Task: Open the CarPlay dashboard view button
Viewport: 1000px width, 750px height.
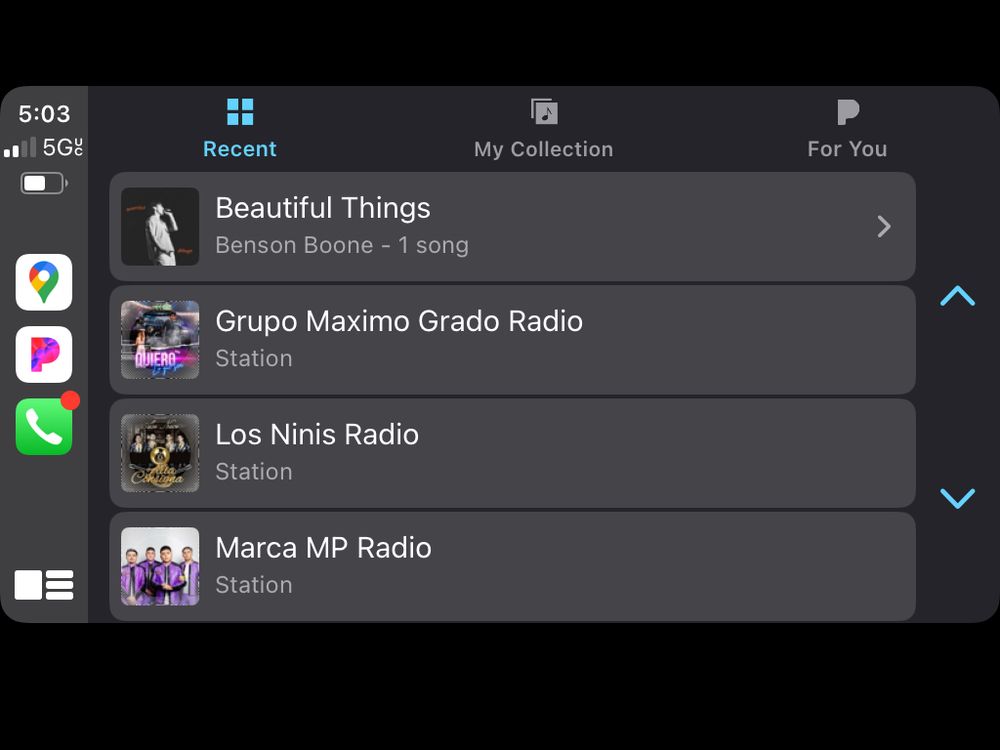Action: (x=44, y=584)
